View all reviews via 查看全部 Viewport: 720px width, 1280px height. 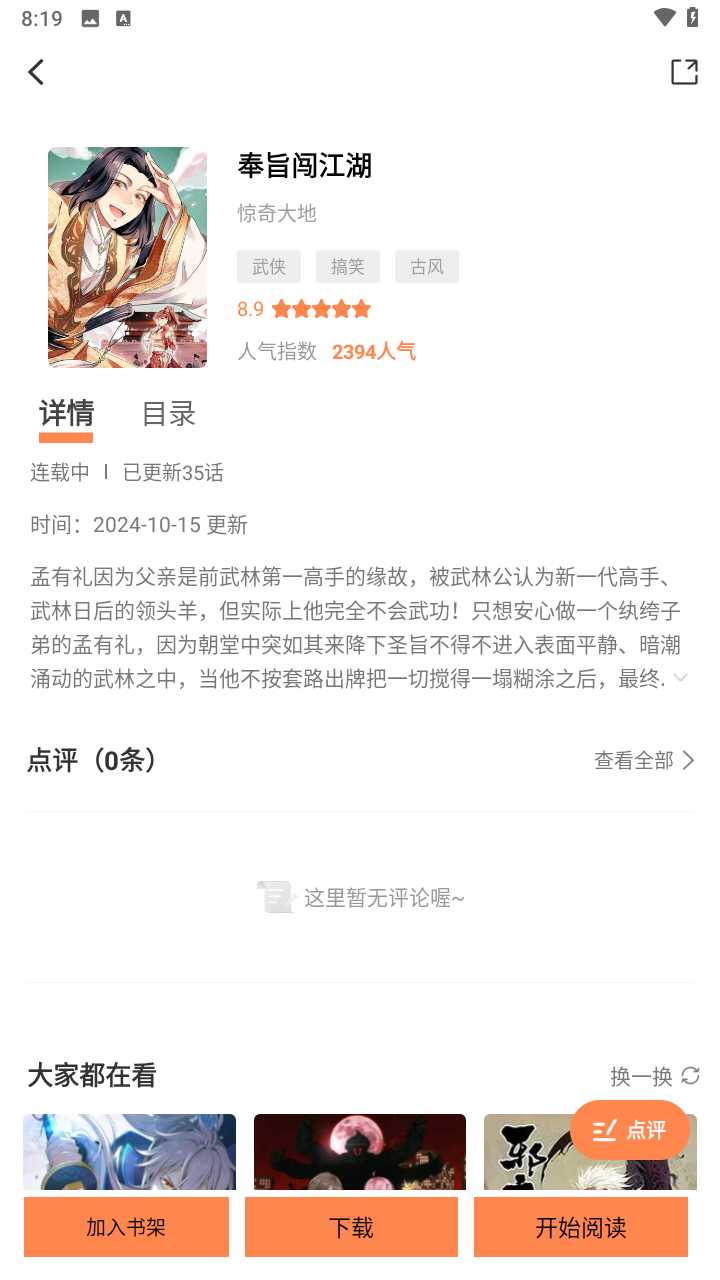pyautogui.click(x=644, y=761)
